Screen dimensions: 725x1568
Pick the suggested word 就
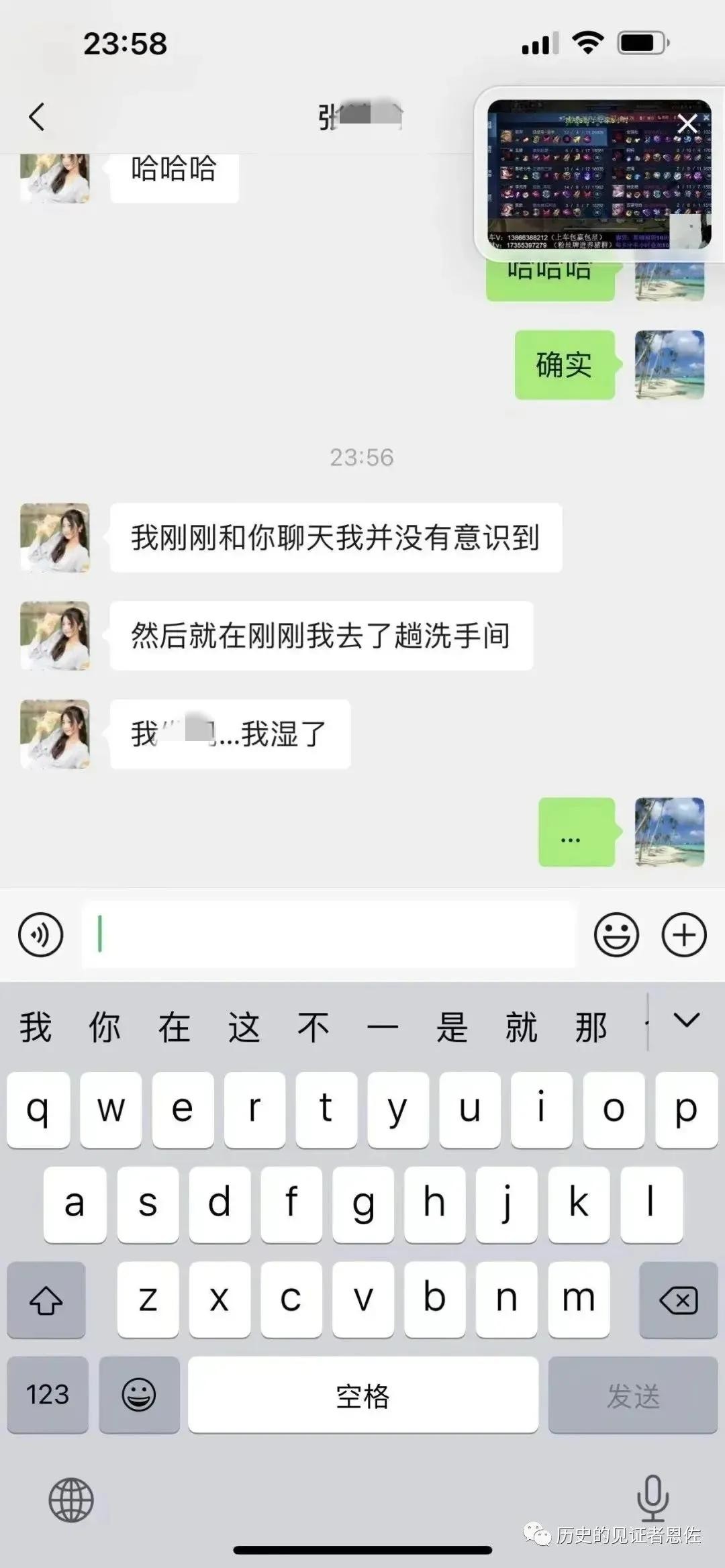tap(522, 1028)
